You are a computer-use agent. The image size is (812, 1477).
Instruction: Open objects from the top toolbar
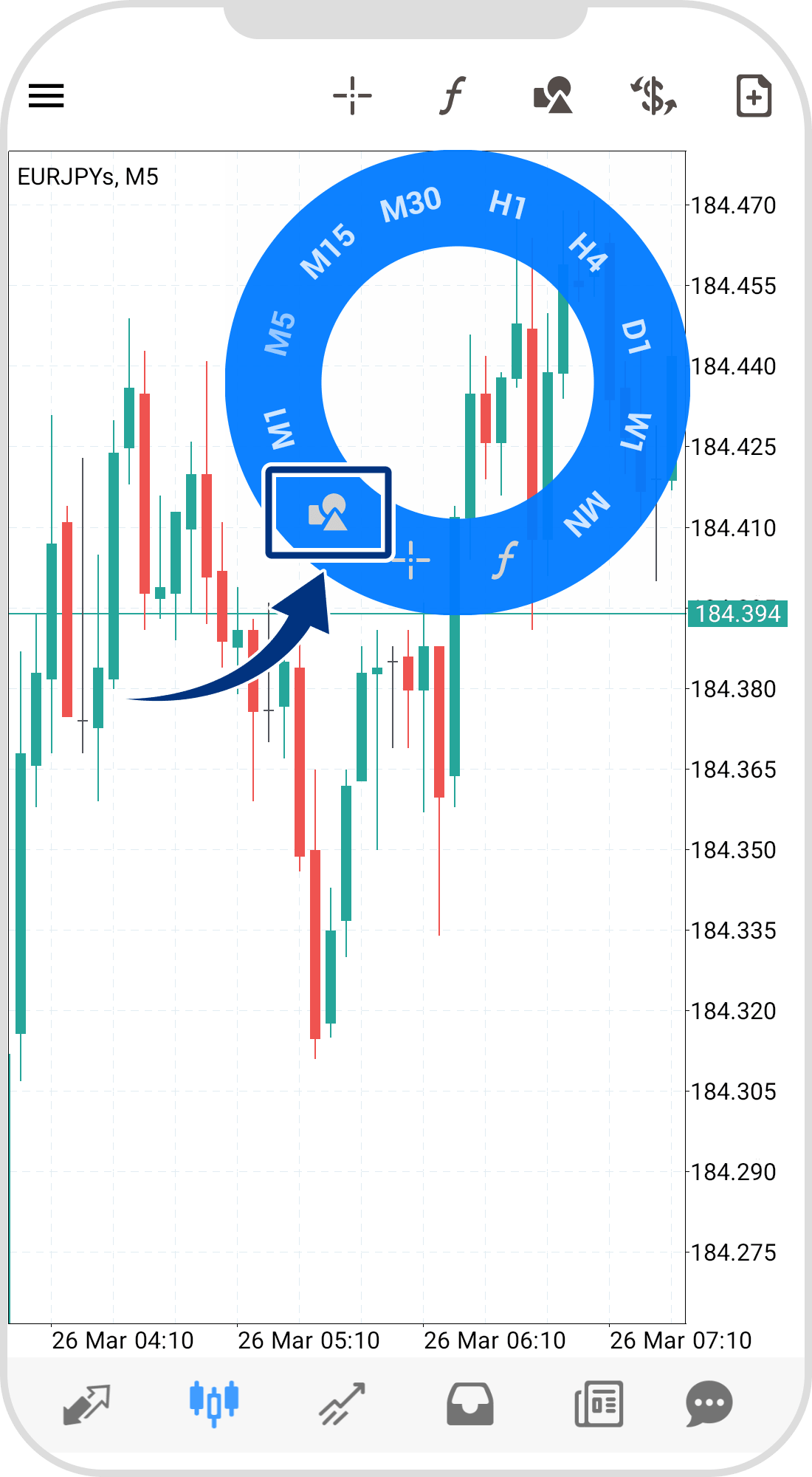point(553,95)
